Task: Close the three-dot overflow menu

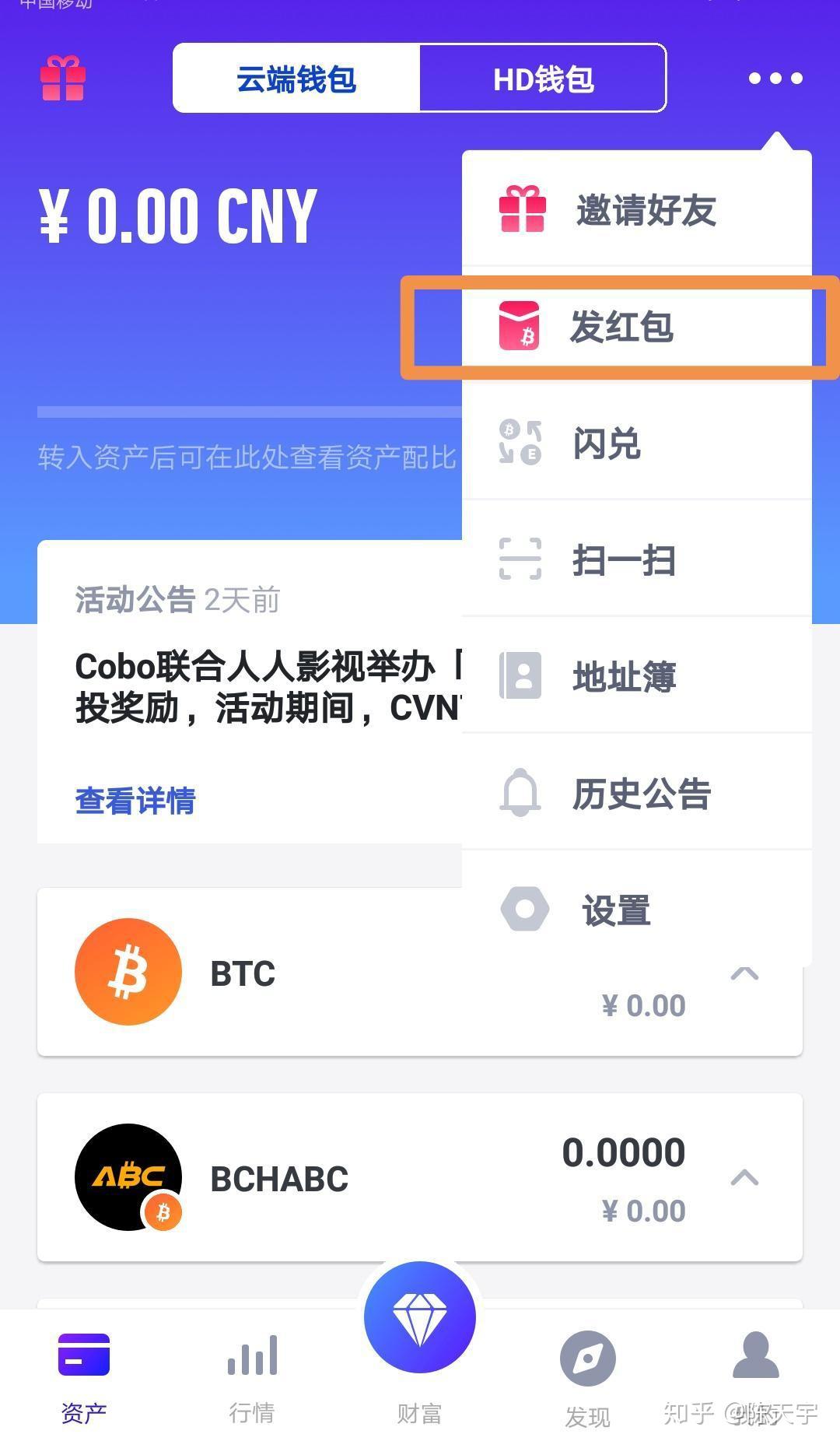Action: (775, 79)
